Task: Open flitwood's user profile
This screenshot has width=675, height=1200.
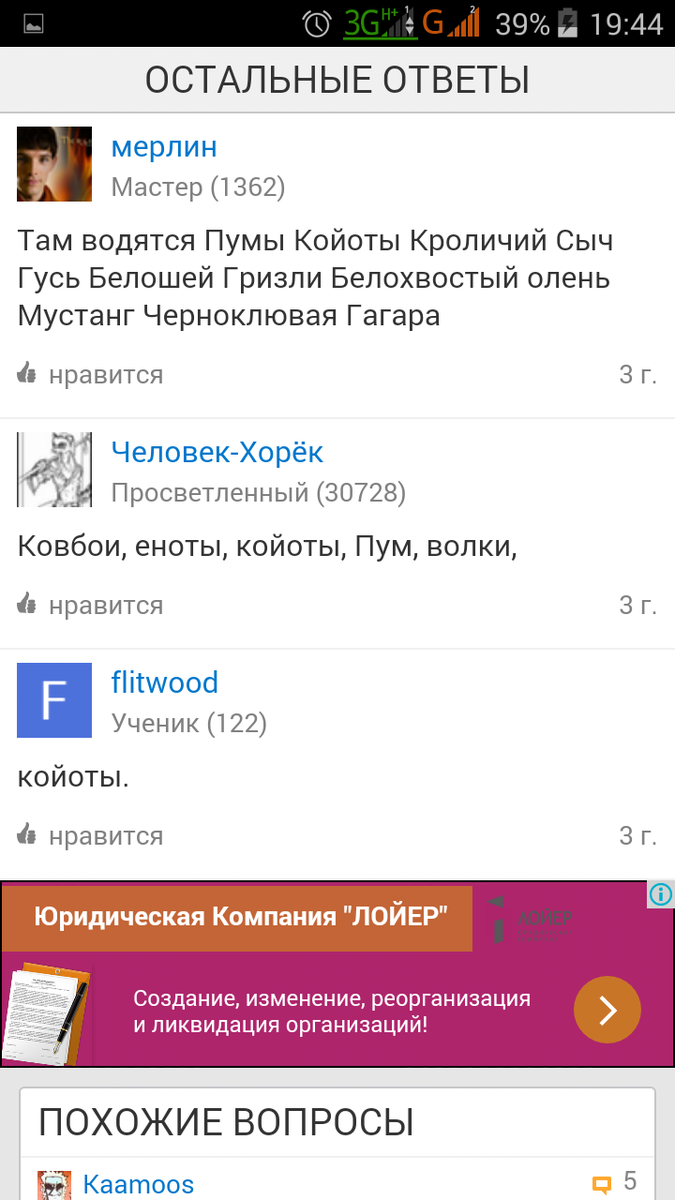Action: [x=164, y=683]
